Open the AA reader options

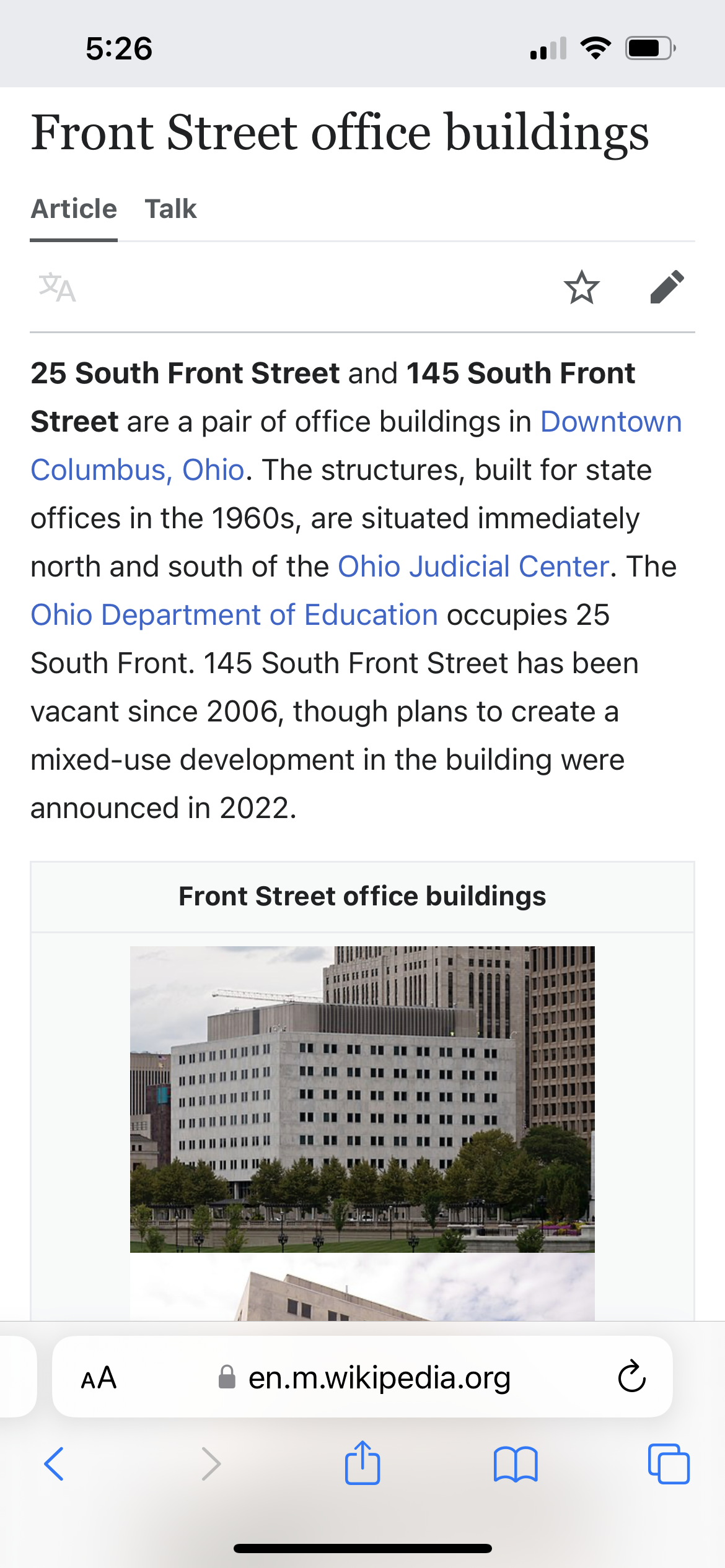99,1377
